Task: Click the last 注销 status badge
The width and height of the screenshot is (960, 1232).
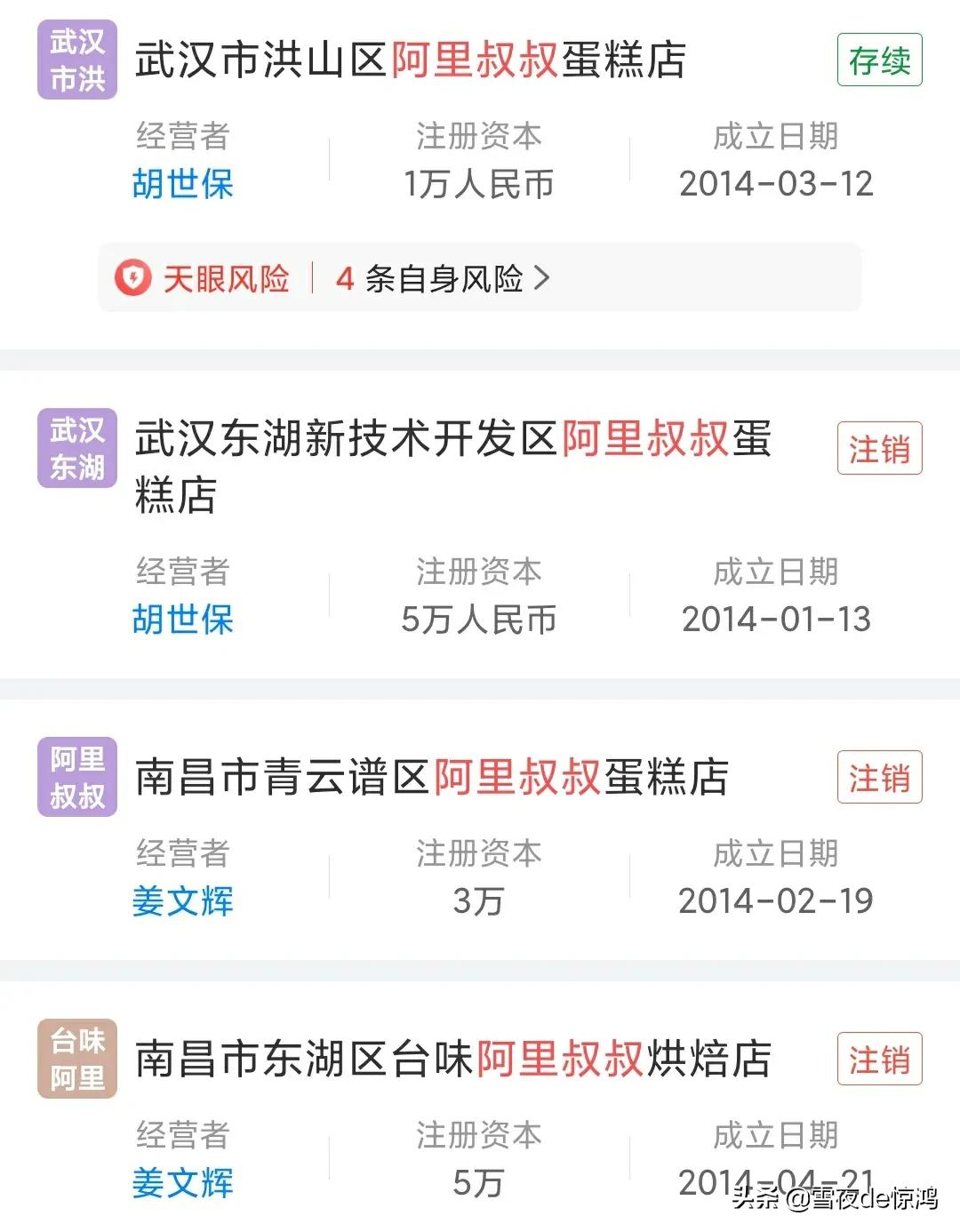Action: pyautogui.click(x=879, y=1058)
